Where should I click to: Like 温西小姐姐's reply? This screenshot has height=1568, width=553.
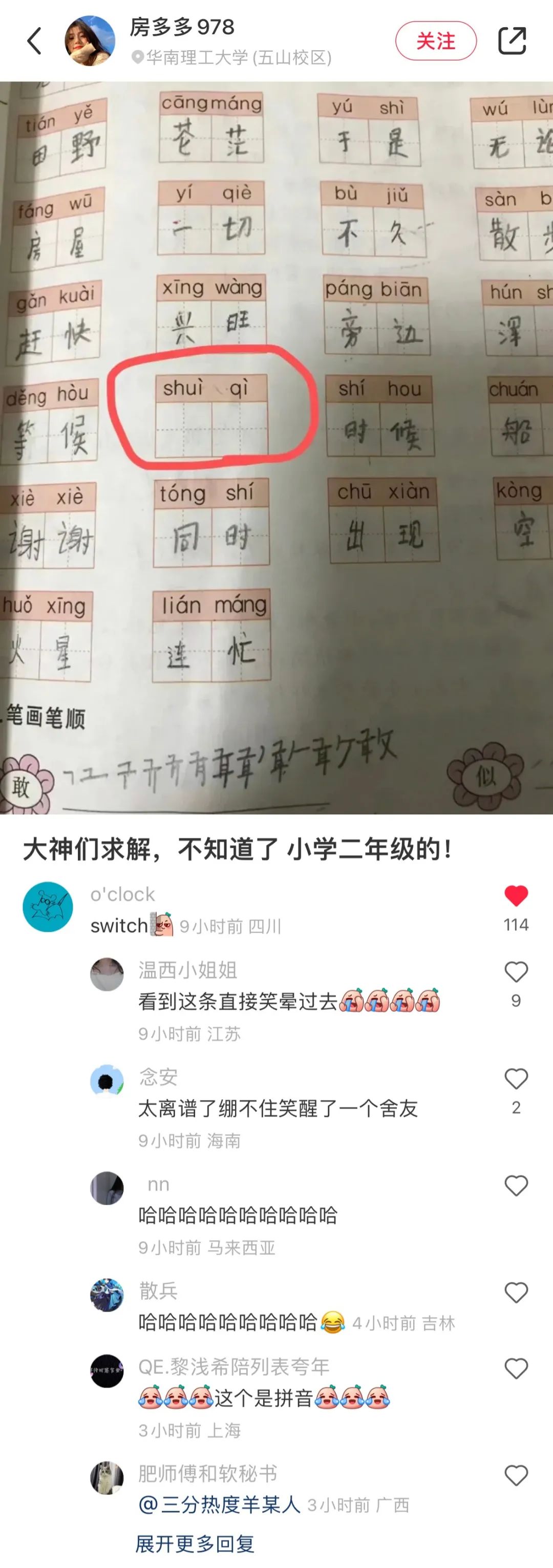[516, 972]
